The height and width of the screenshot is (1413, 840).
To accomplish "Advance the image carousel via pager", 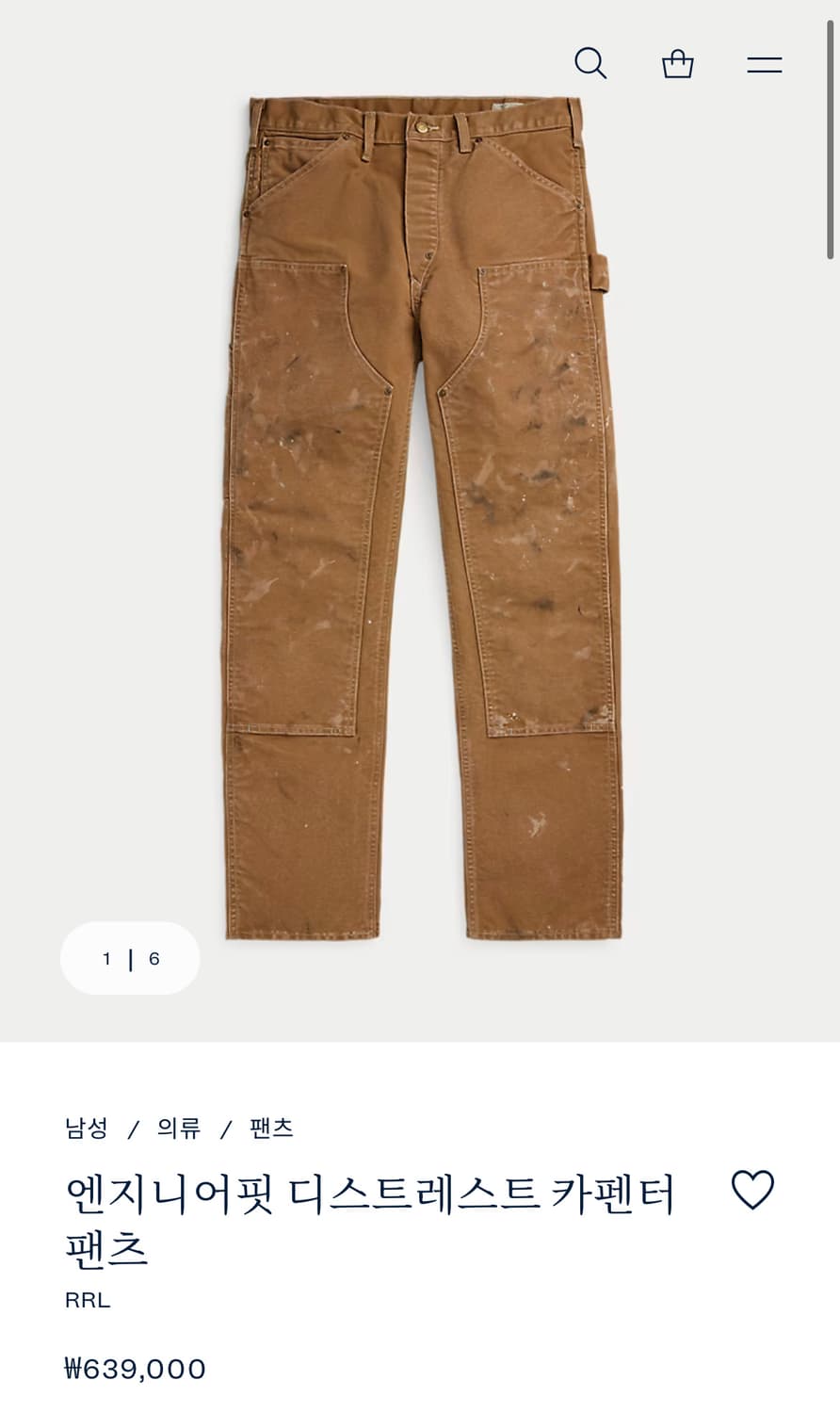I will click(130, 958).
